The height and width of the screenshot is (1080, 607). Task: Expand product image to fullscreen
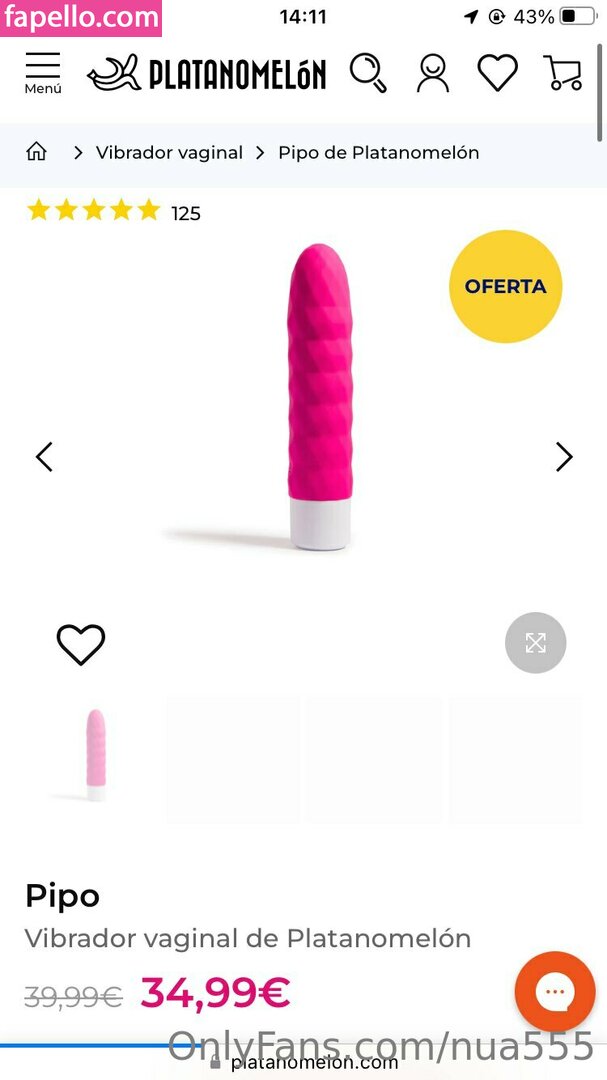pyautogui.click(x=535, y=642)
